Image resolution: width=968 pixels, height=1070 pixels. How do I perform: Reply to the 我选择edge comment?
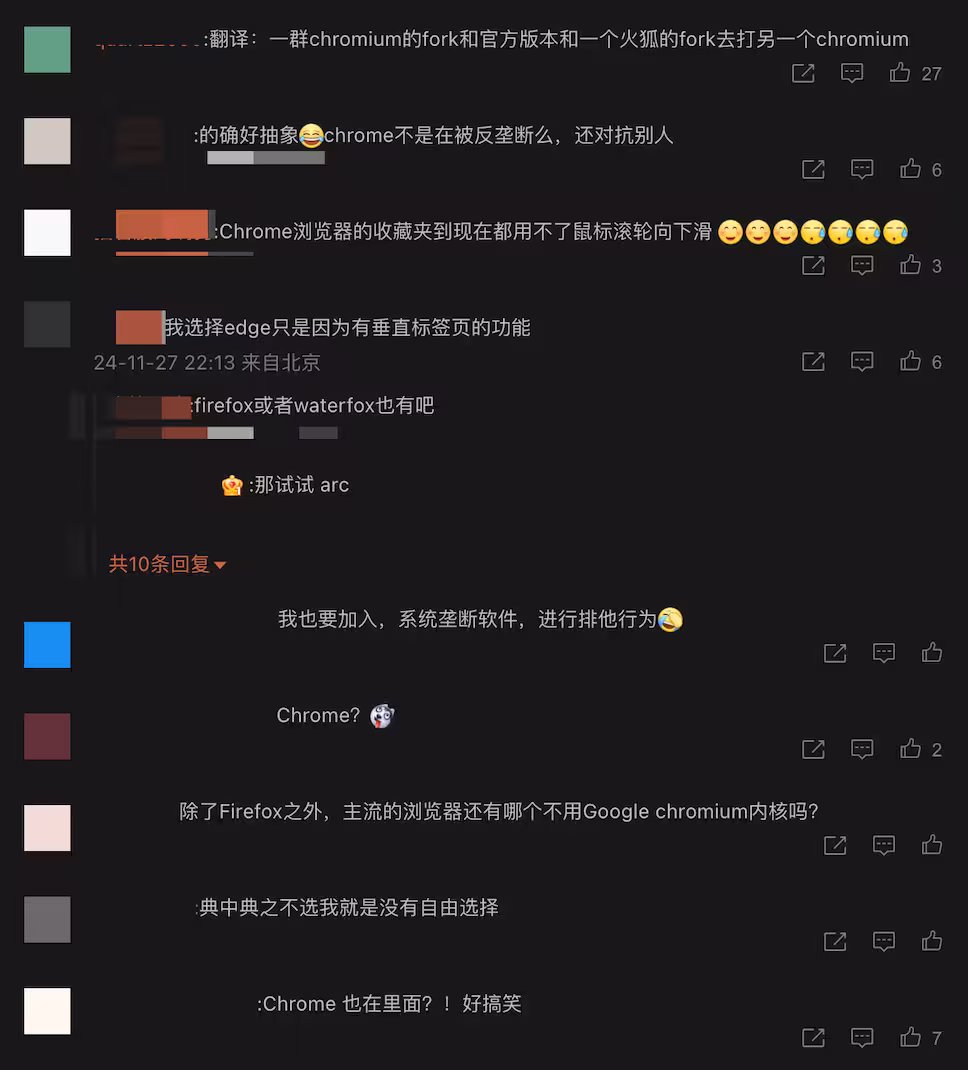(x=862, y=361)
